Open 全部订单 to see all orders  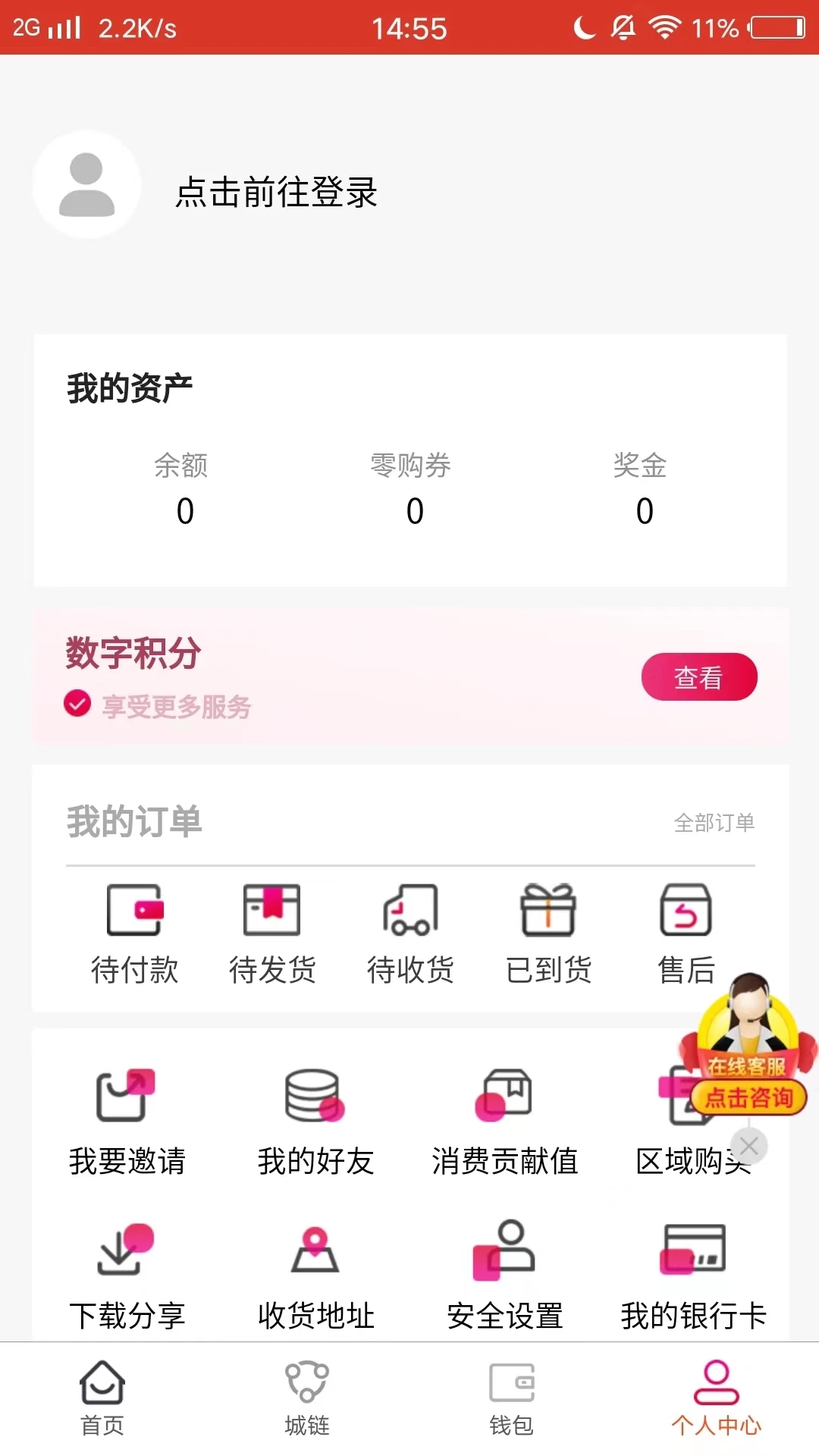point(715,823)
